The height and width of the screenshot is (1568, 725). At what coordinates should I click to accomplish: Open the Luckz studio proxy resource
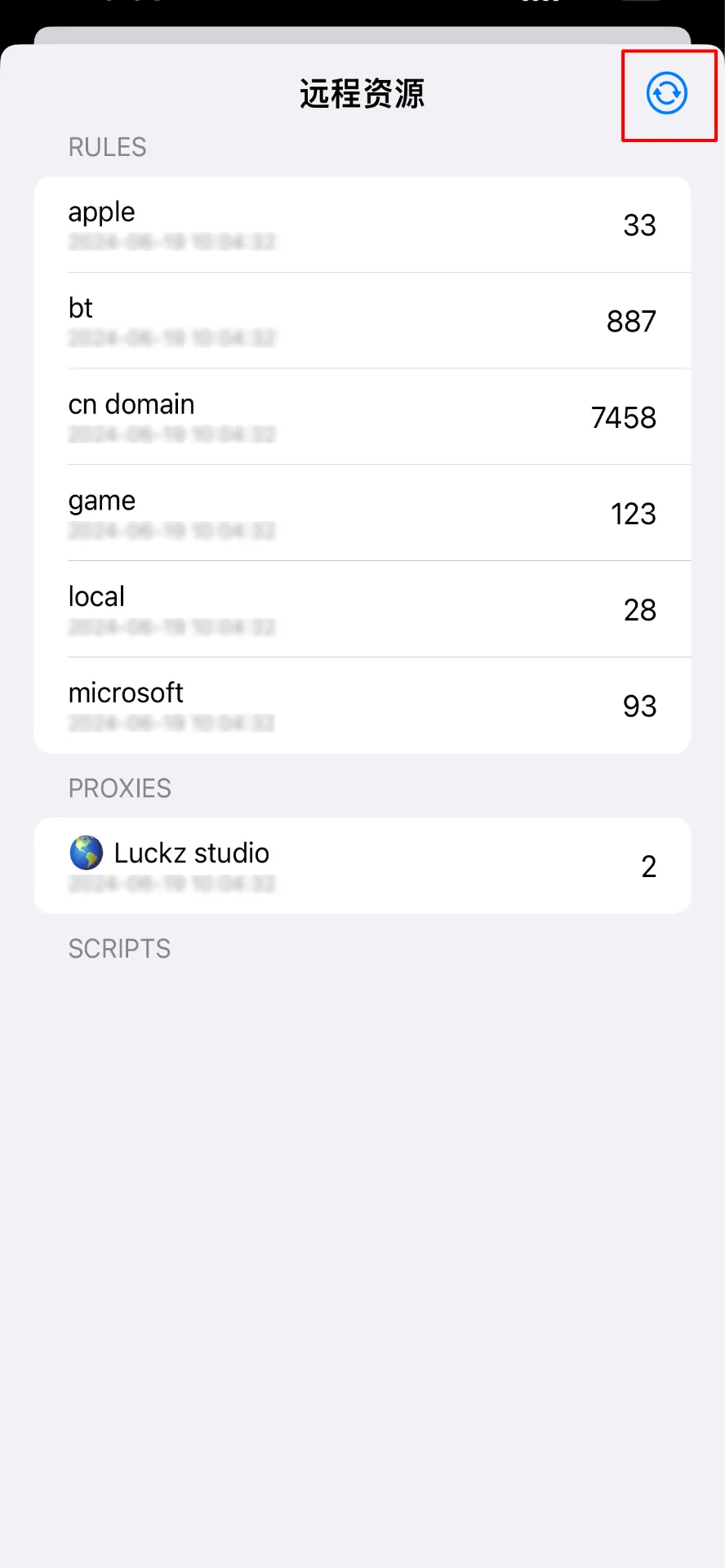(x=362, y=866)
